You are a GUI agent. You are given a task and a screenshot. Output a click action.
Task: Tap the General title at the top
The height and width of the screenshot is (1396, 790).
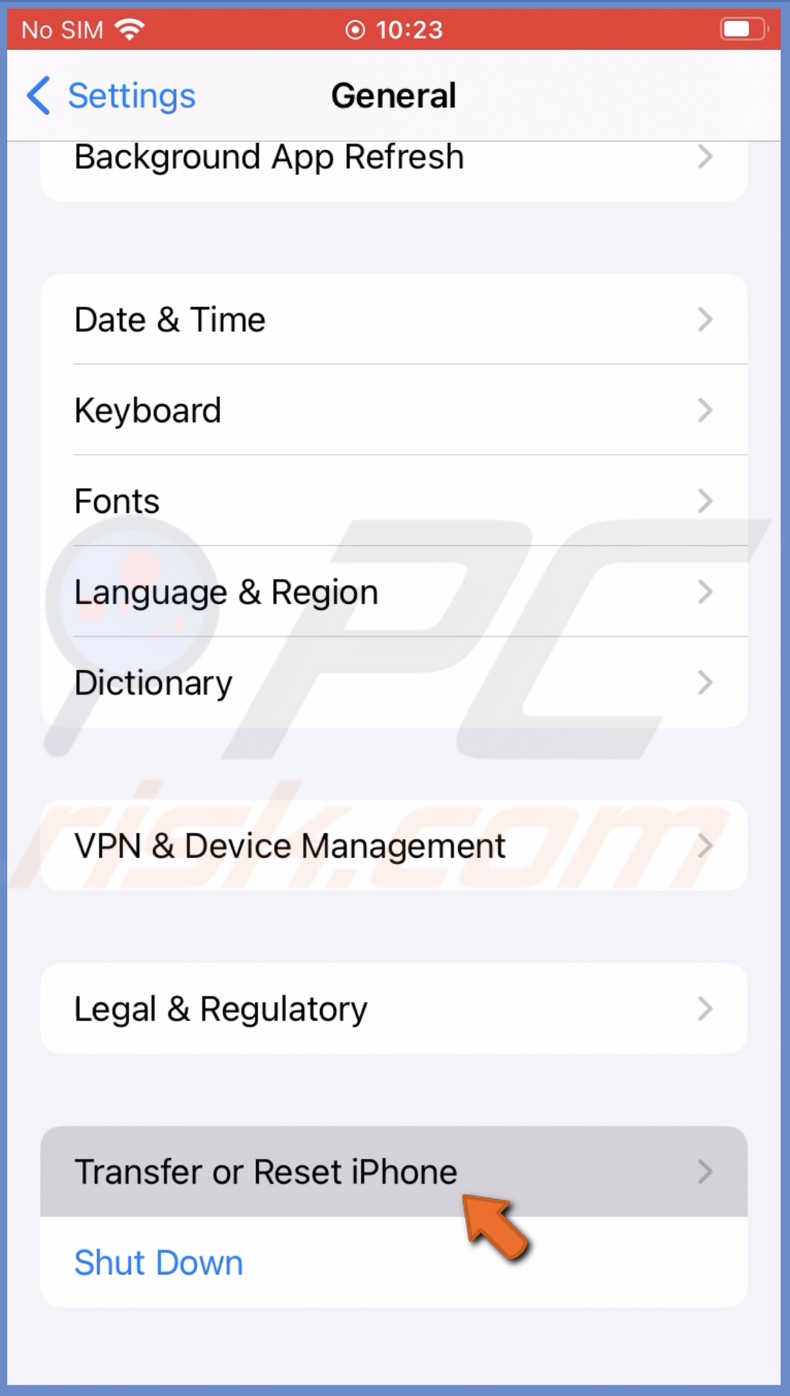(x=393, y=95)
